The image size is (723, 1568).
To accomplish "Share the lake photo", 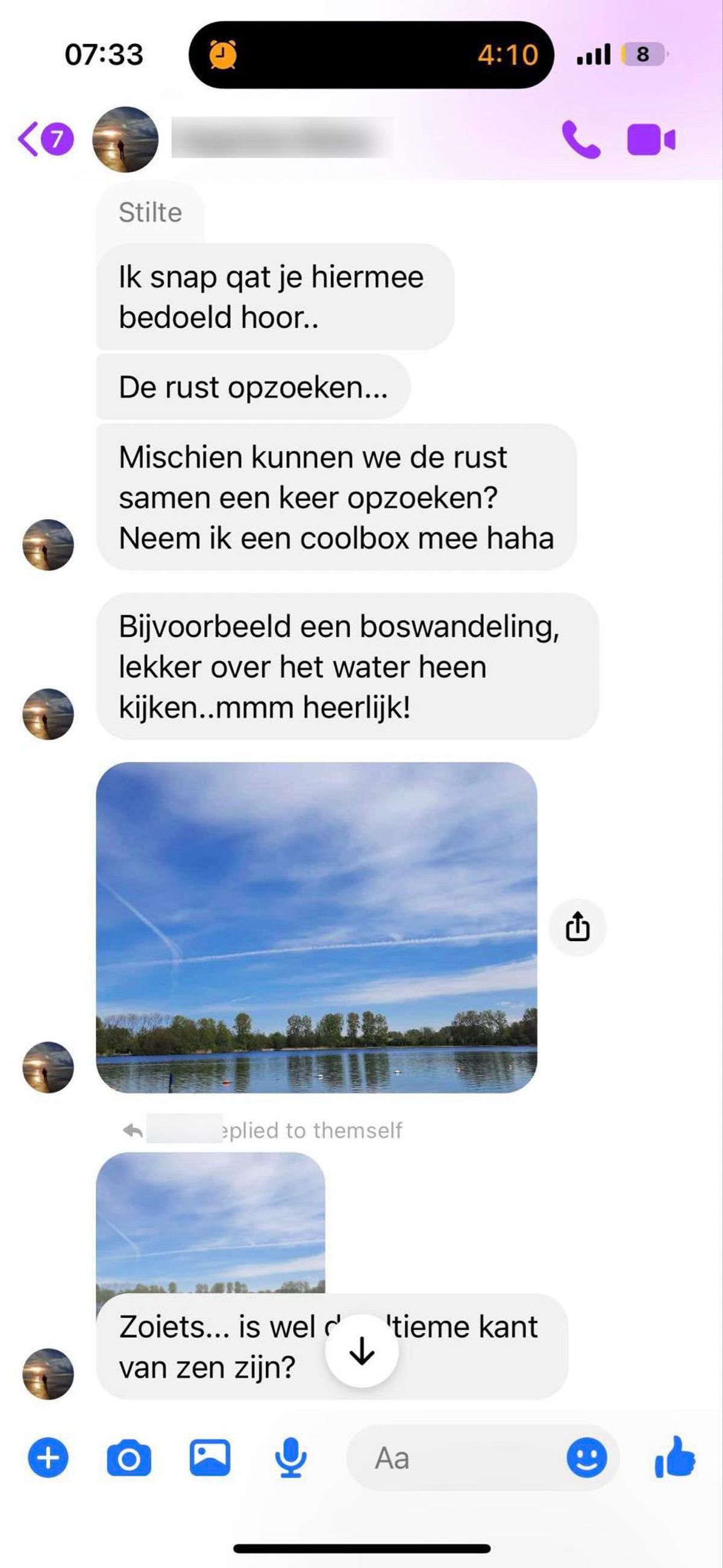I will click(578, 927).
